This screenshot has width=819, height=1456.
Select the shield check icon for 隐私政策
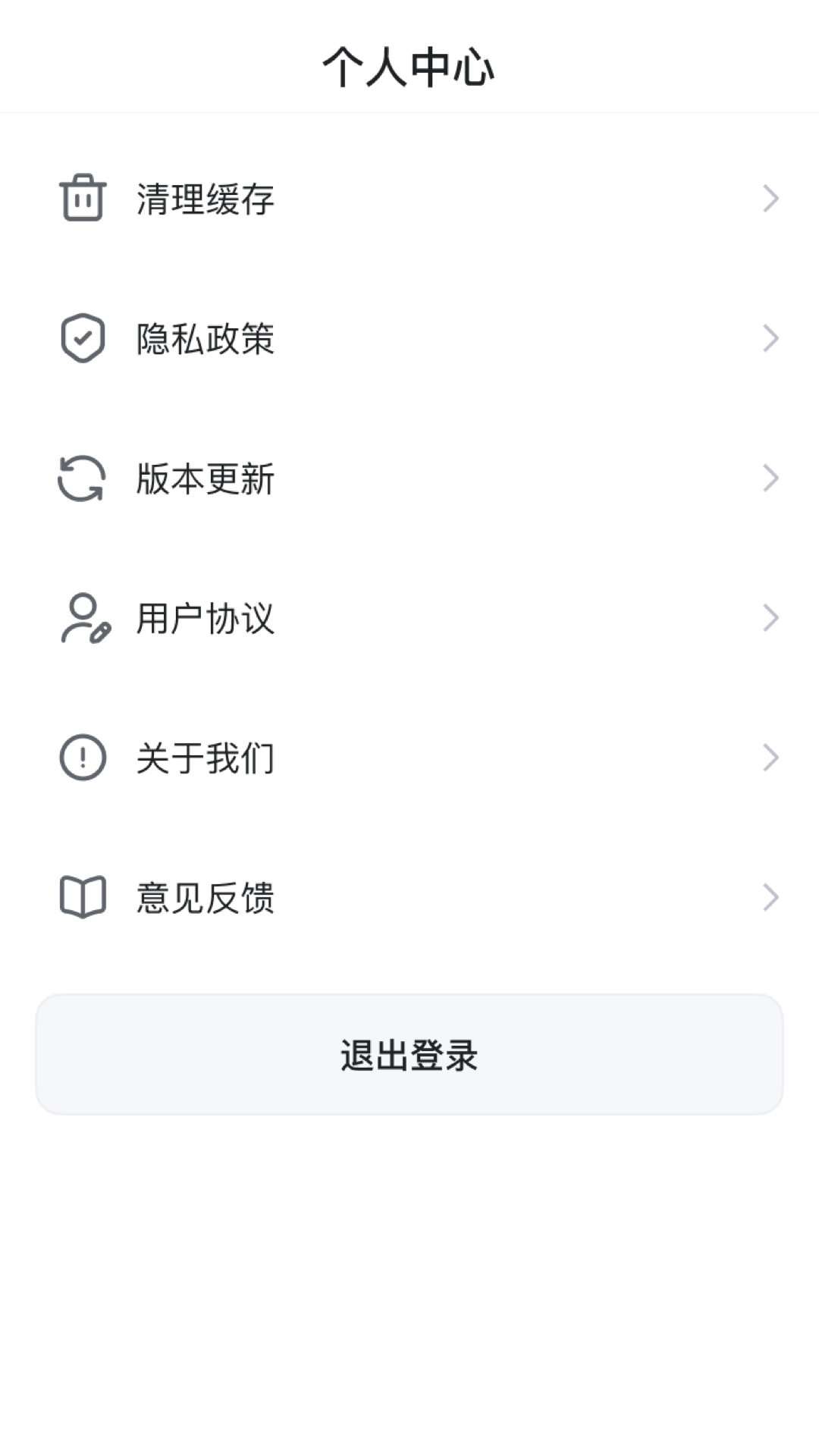[81, 339]
